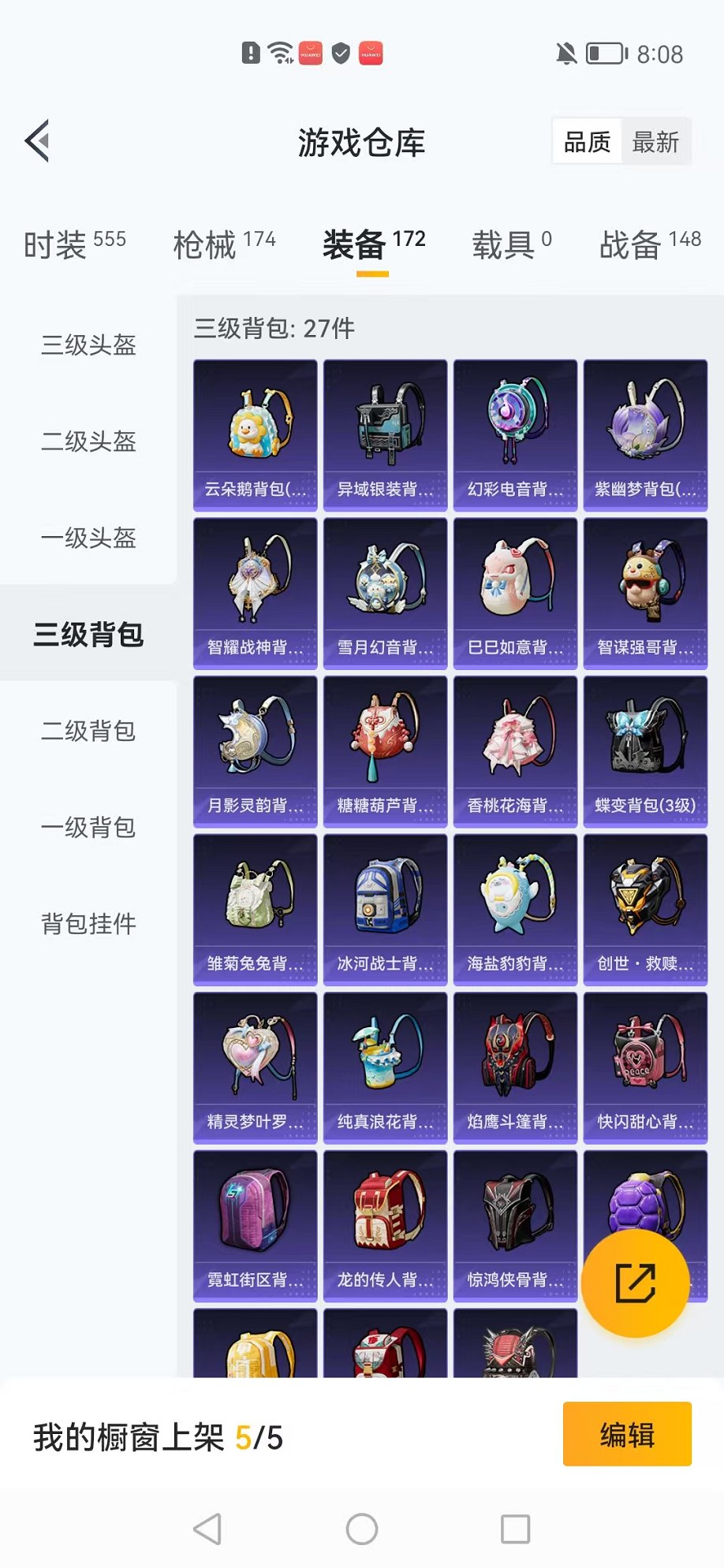
Task: Tap the 编辑 button
Action: click(x=627, y=1434)
